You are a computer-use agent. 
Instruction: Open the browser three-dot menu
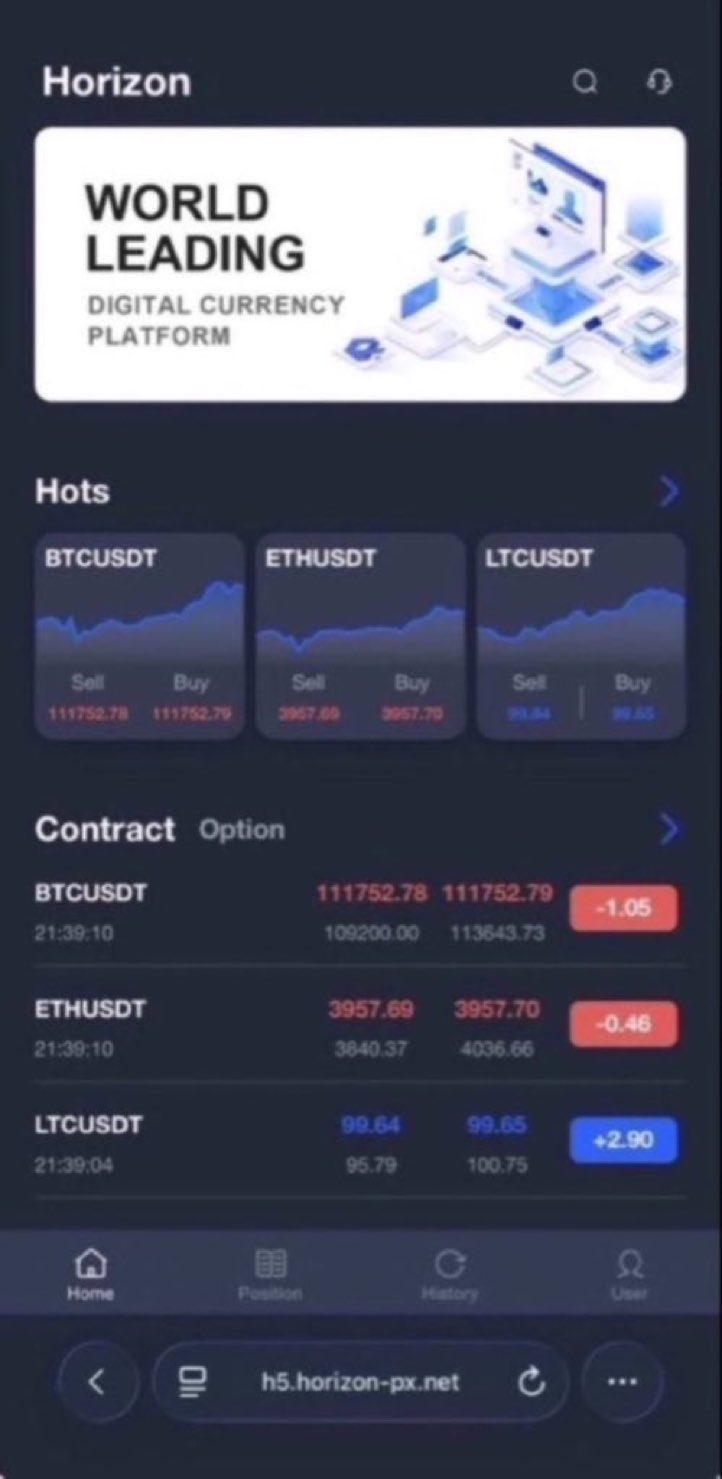(622, 1382)
